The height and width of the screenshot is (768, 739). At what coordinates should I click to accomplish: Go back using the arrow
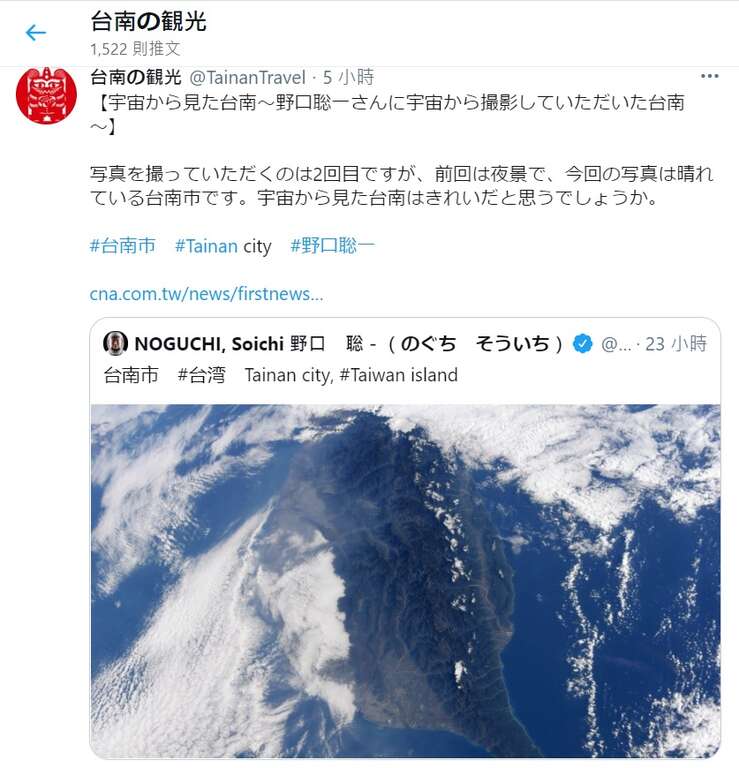click(x=36, y=32)
